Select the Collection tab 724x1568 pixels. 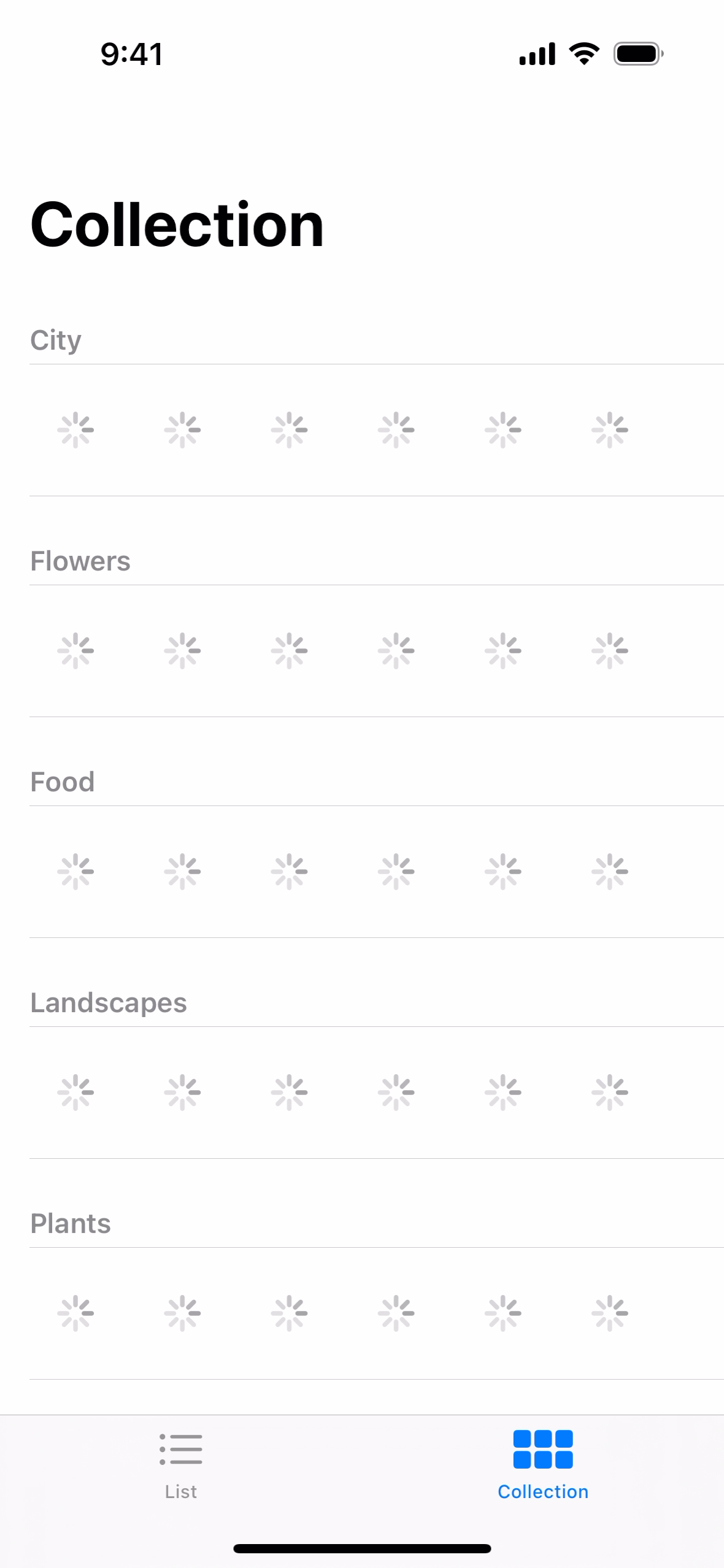pyautogui.click(x=543, y=1465)
